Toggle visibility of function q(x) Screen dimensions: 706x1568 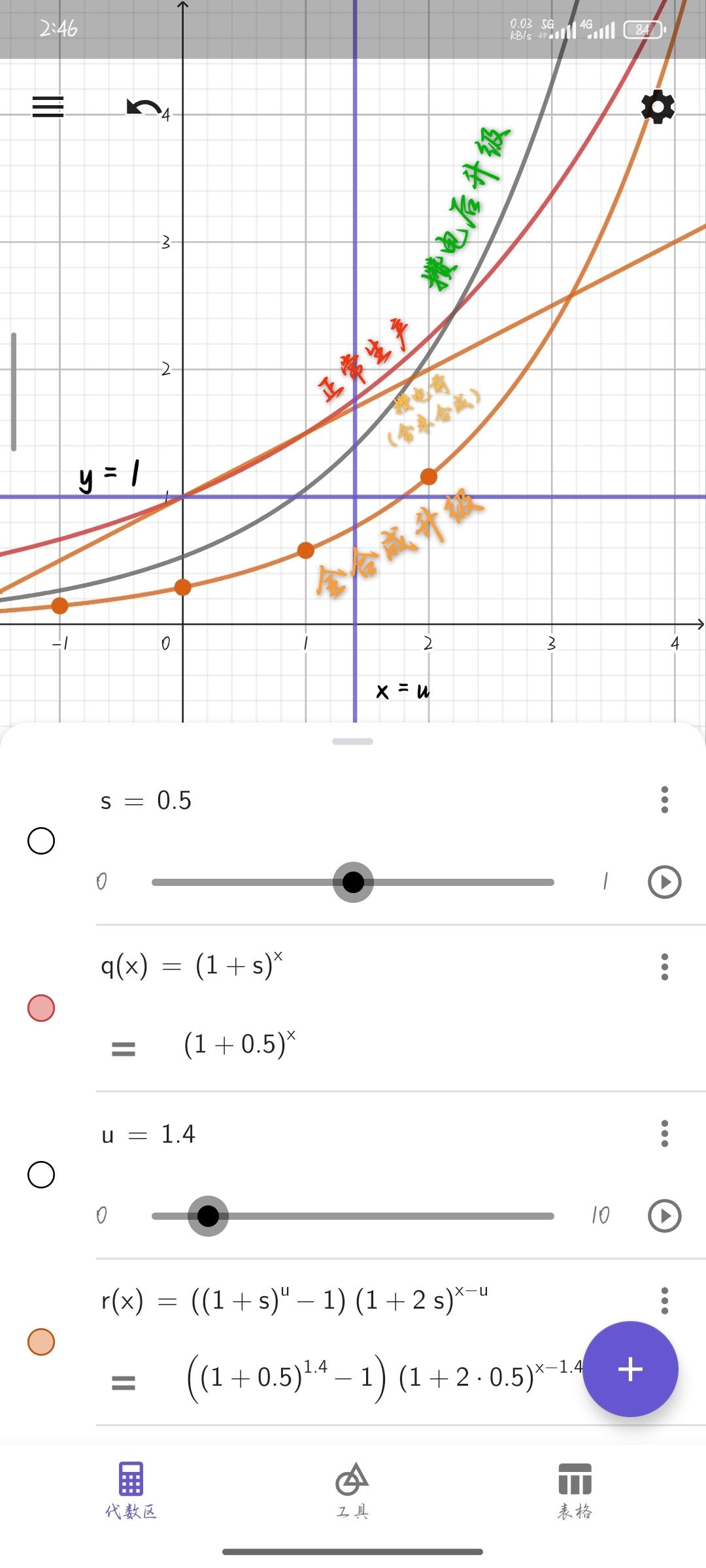(x=41, y=1008)
